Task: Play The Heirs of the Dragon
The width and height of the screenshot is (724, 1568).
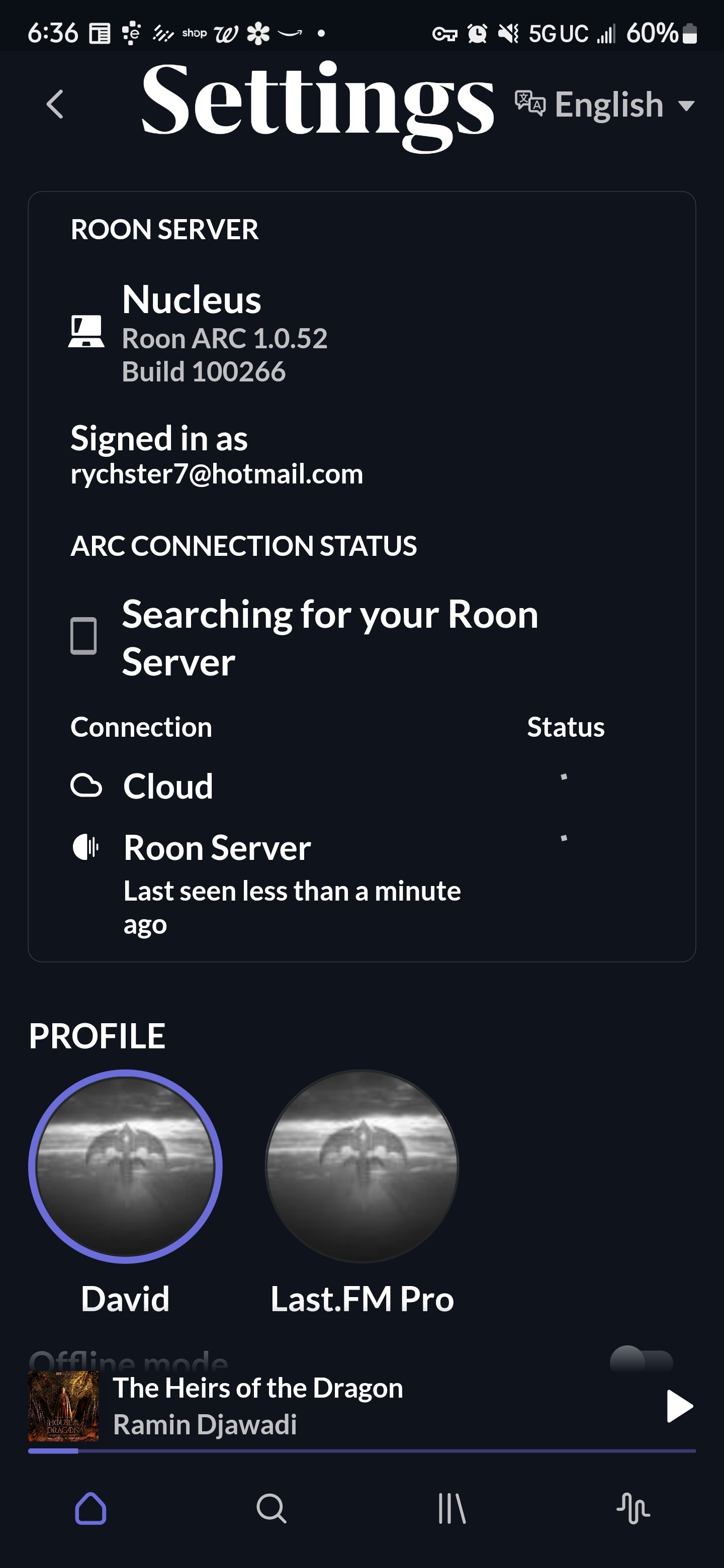Action: [680, 1406]
